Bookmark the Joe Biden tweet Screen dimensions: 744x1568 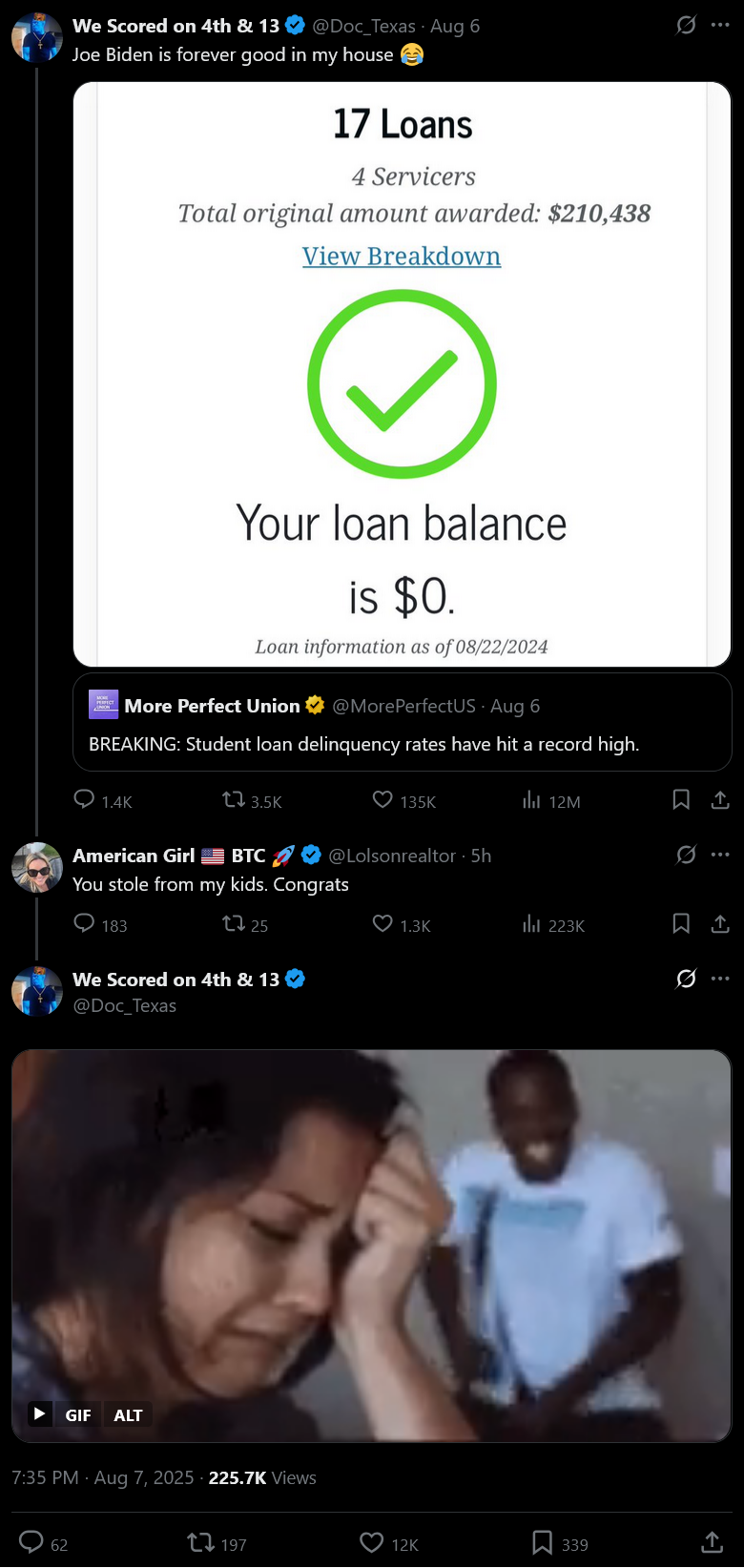[681, 800]
